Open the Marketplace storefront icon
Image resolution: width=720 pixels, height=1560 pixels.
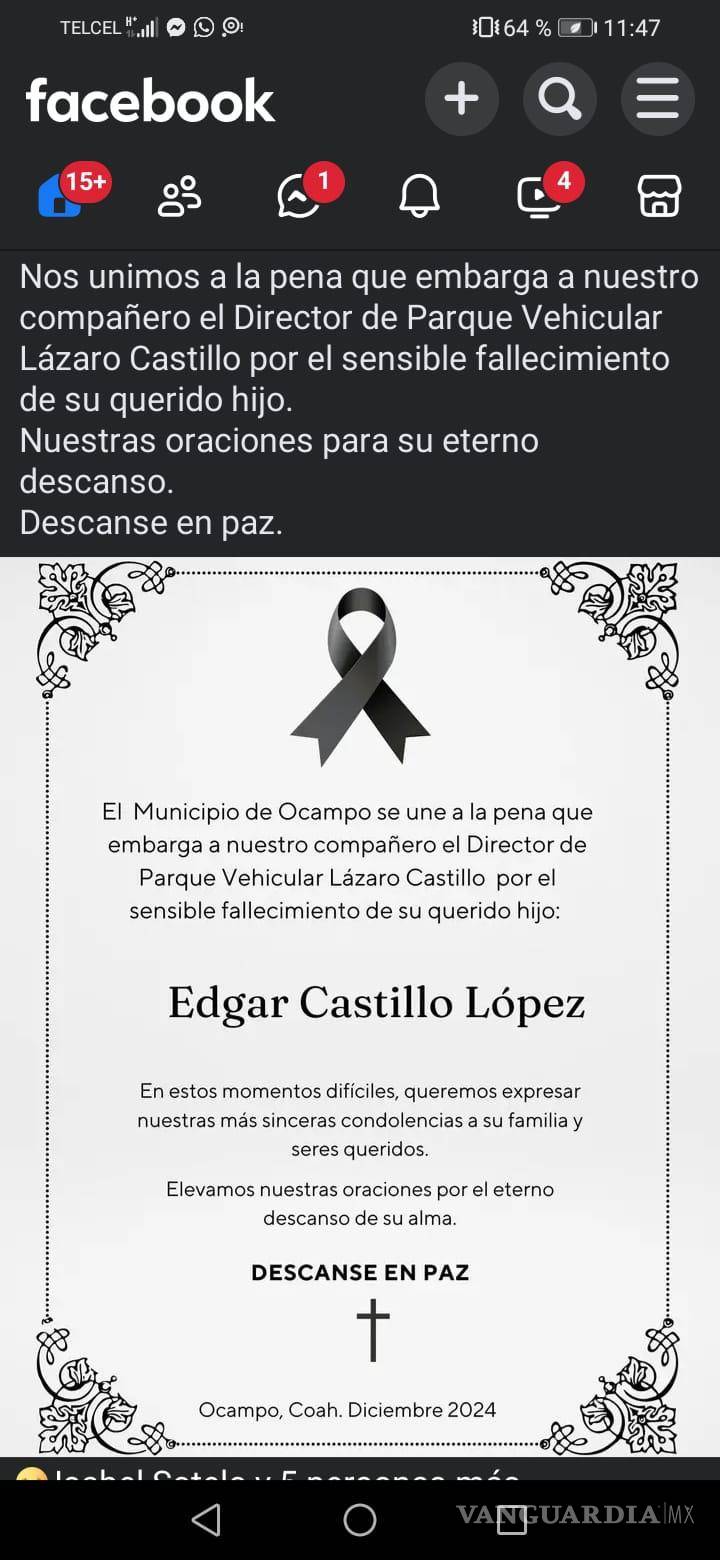click(x=660, y=196)
